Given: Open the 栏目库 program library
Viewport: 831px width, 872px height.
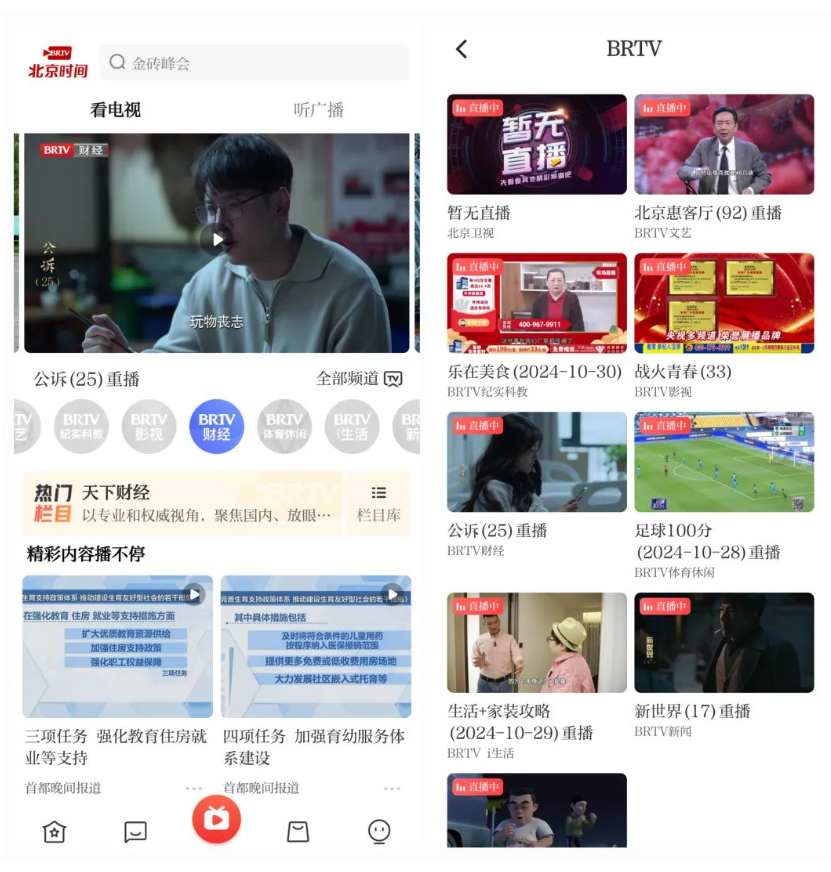Looking at the screenshot, I should click(x=378, y=504).
